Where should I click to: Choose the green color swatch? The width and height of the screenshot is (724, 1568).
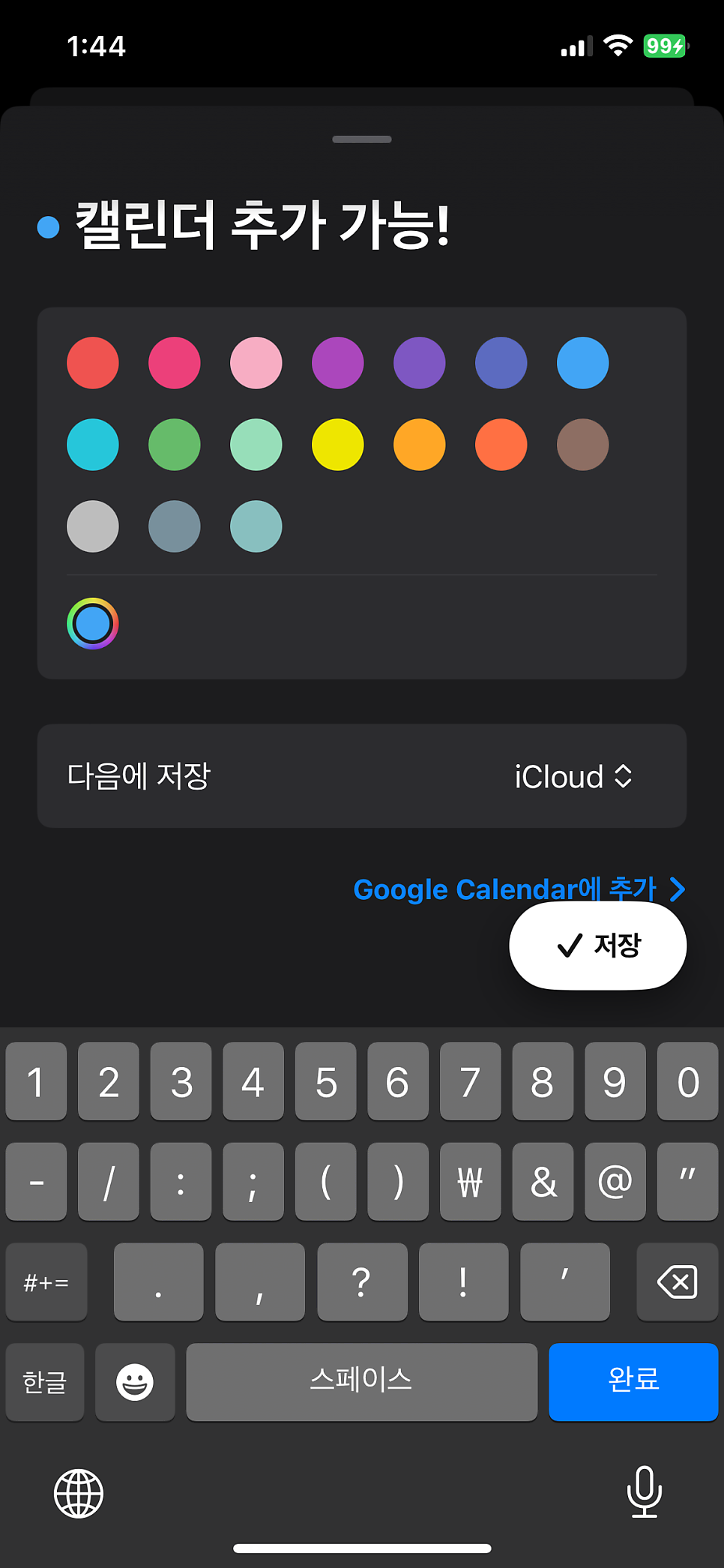(175, 445)
